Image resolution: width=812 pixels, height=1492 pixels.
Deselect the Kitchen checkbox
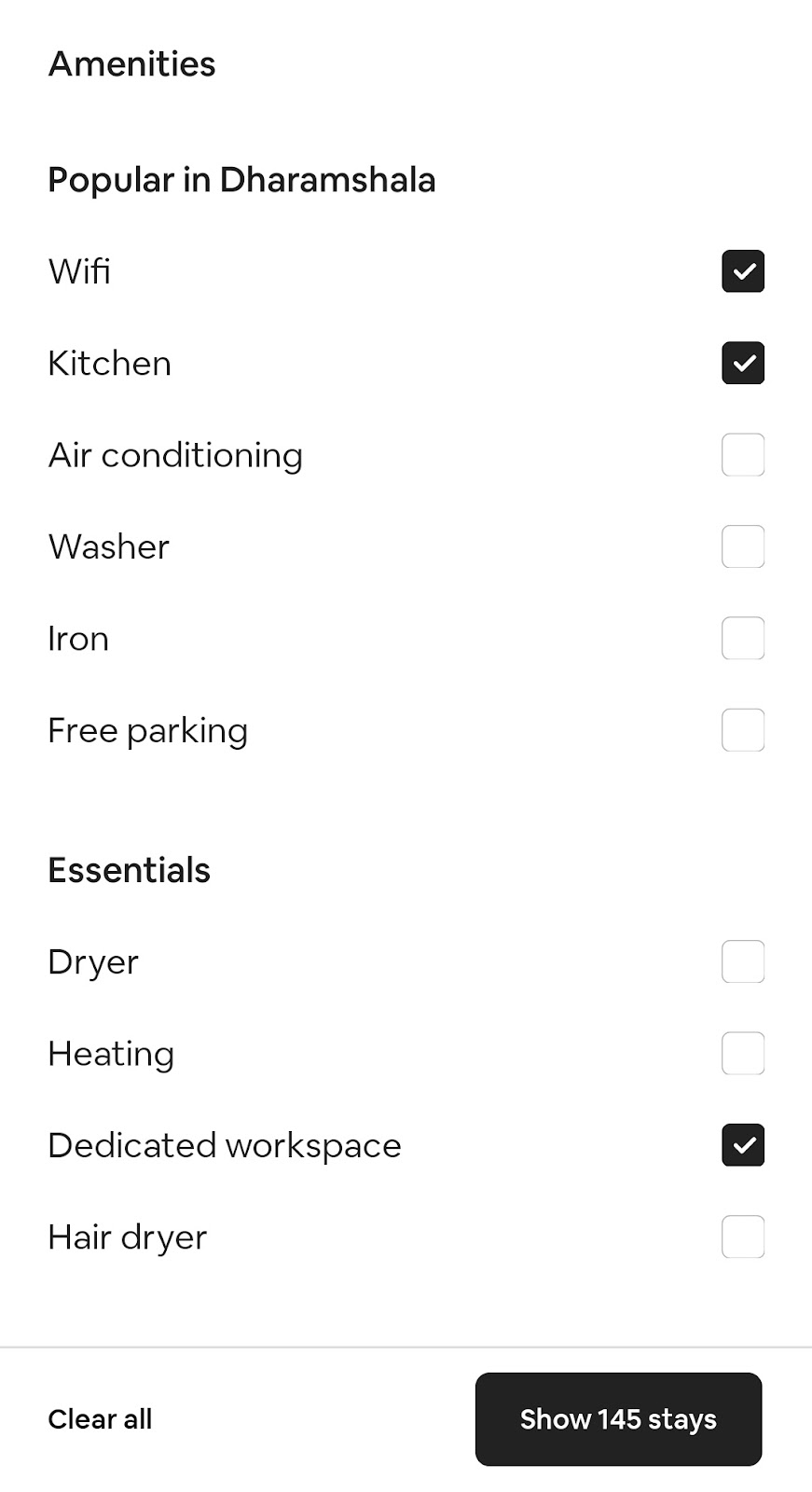pos(743,363)
